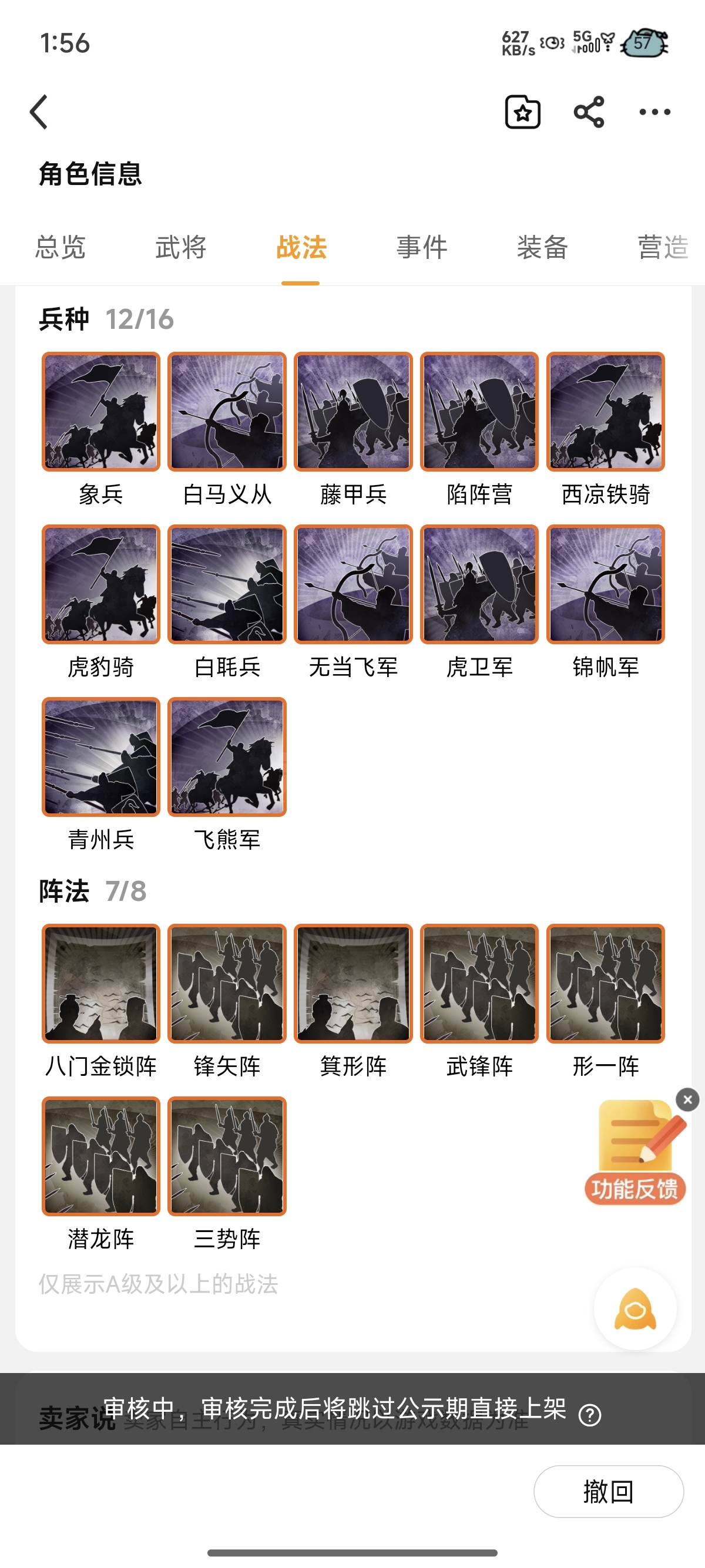Screen dimensions: 705x1568
Task: View details of 飞熊军
Action: point(227,756)
